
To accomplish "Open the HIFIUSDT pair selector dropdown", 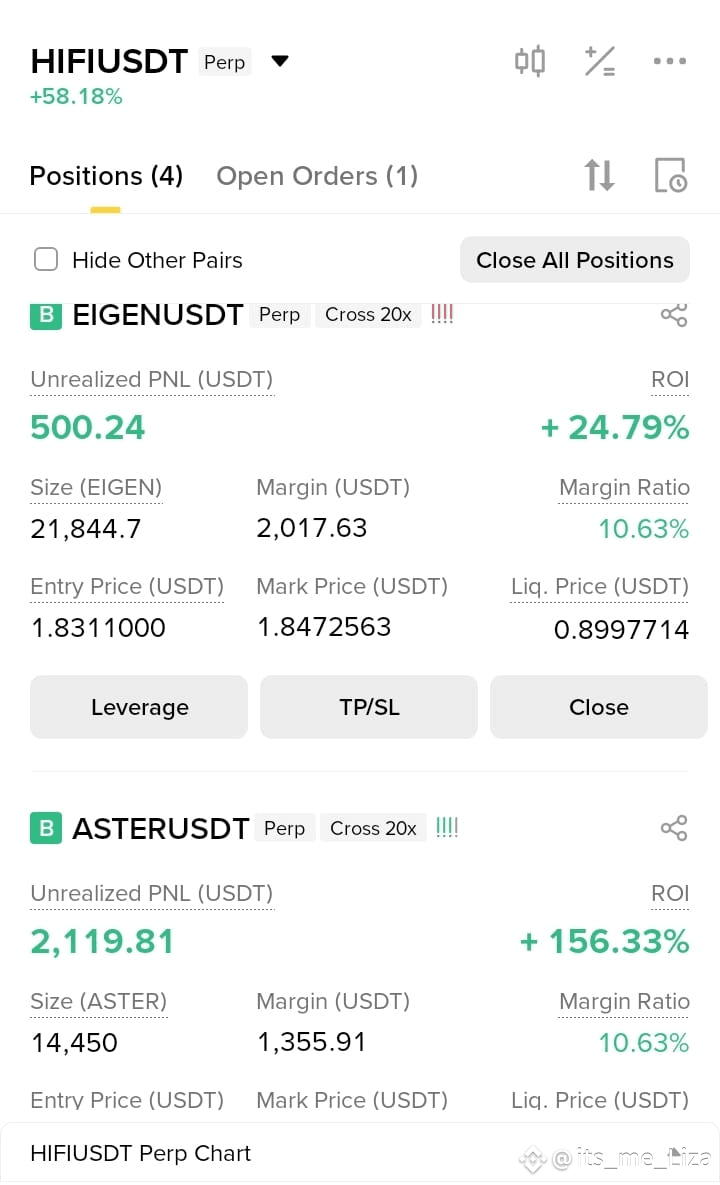I will (x=280, y=61).
